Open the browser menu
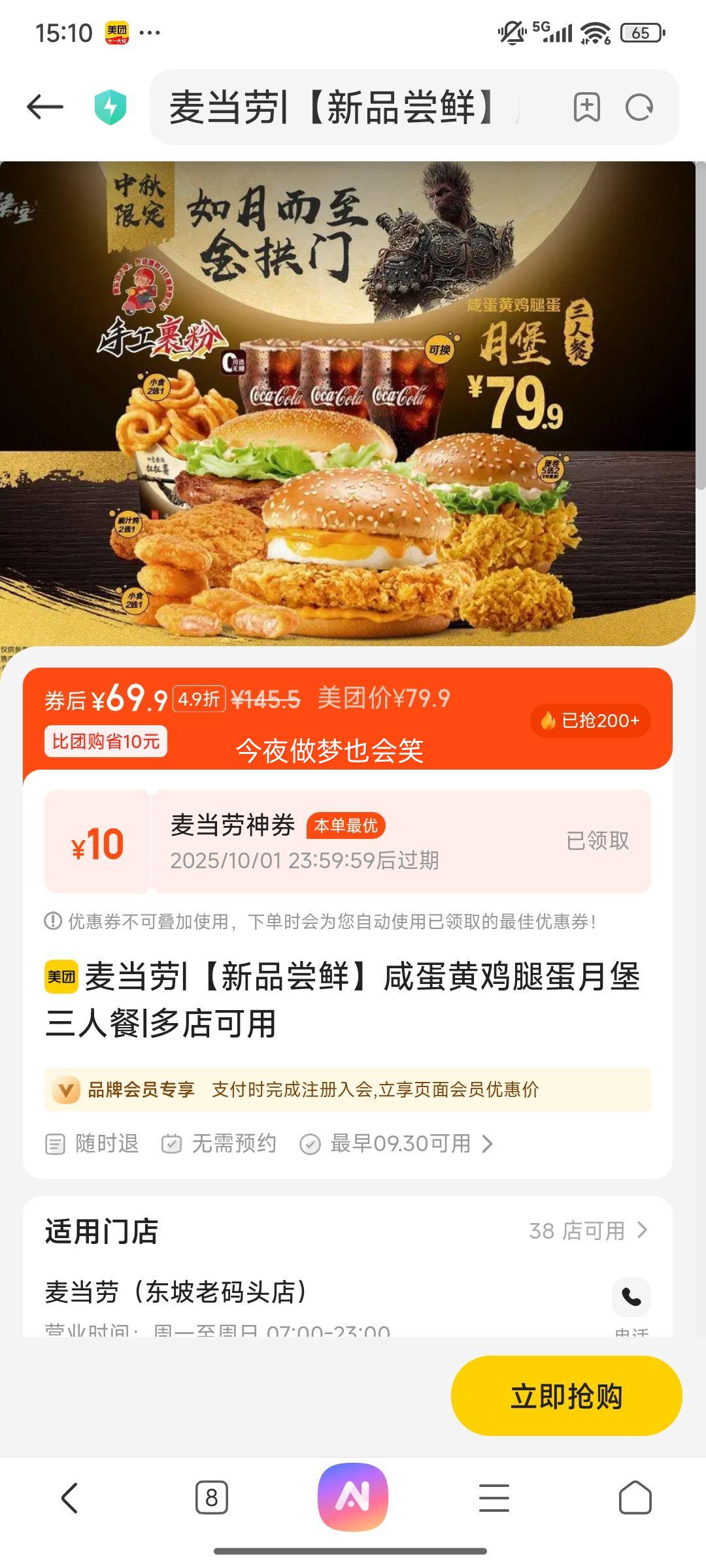This screenshot has width=706, height=1568. pyautogui.click(x=494, y=1497)
